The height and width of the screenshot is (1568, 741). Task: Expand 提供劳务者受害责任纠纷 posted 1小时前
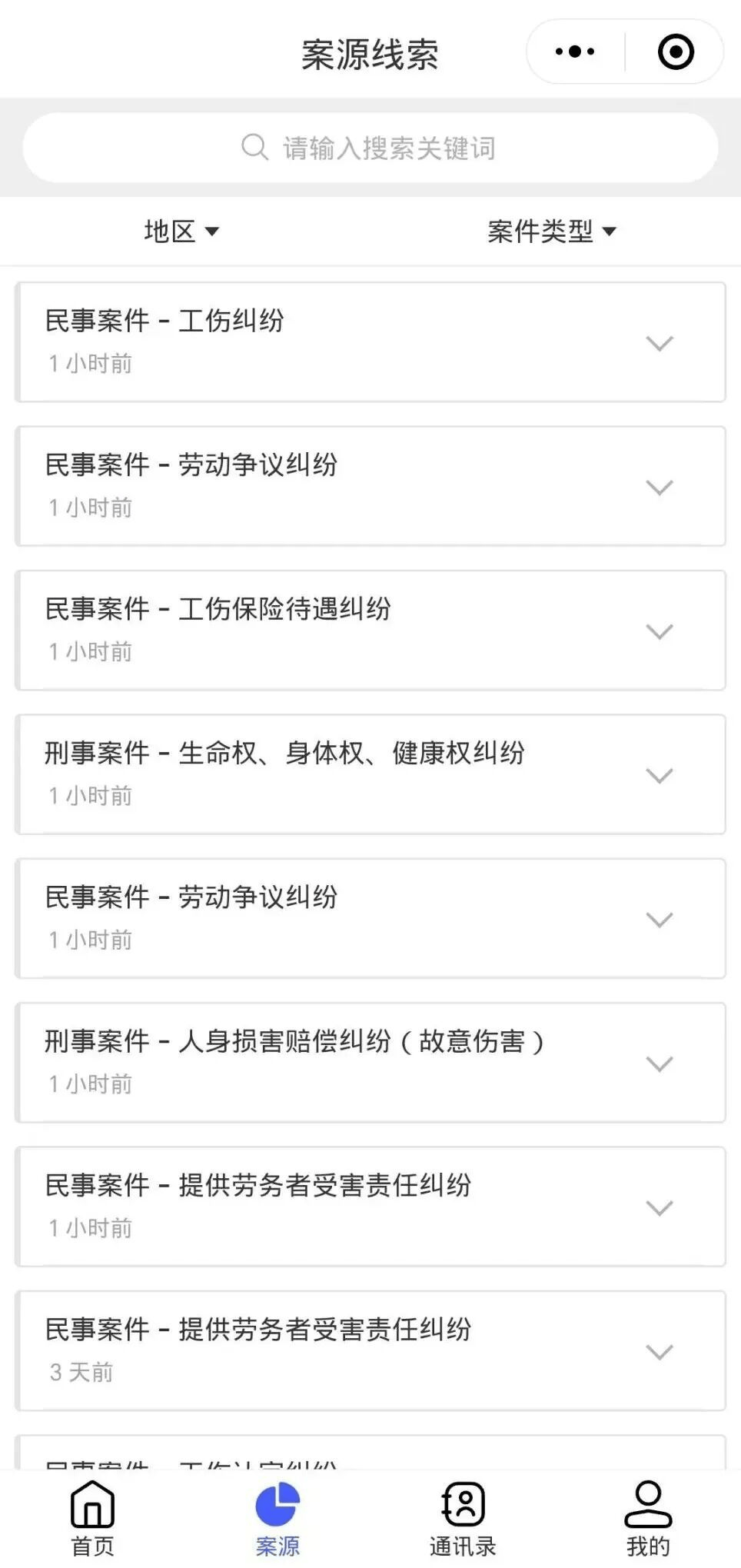[x=659, y=1207]
